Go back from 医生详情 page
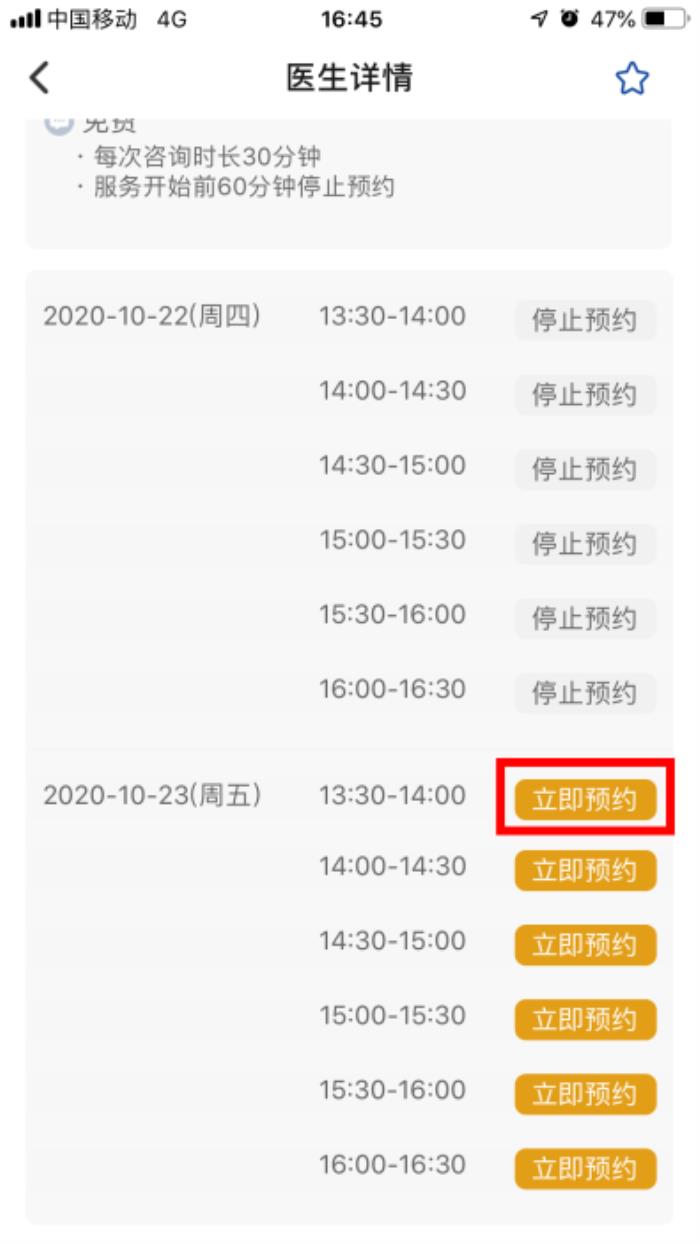 39,77
